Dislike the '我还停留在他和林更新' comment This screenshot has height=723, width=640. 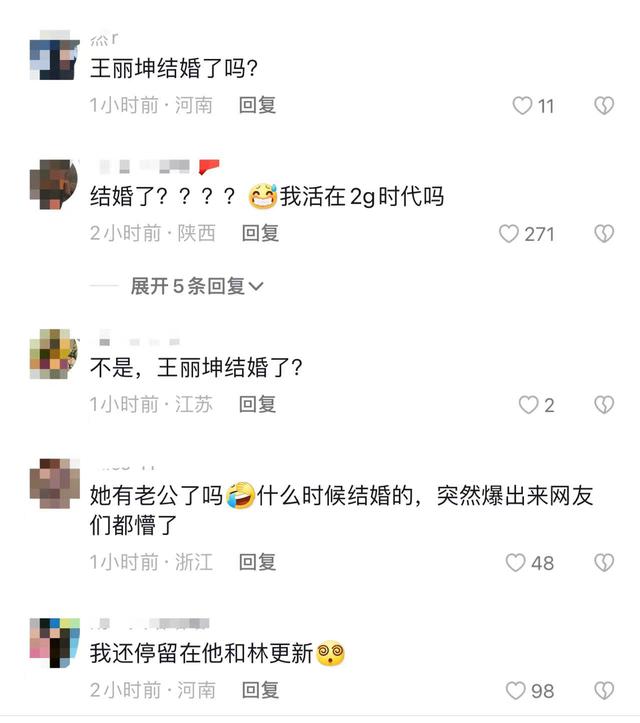click(x=603, y=690)
